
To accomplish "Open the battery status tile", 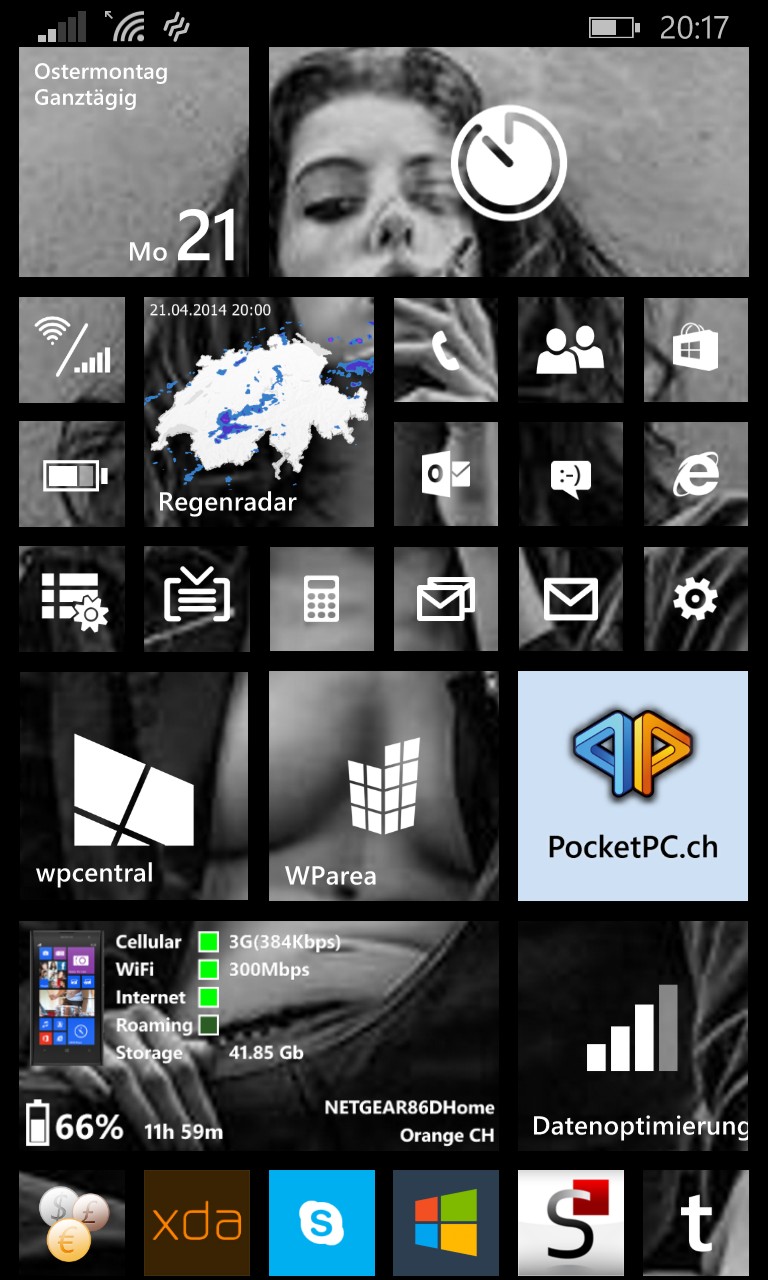I will point(72,474).
